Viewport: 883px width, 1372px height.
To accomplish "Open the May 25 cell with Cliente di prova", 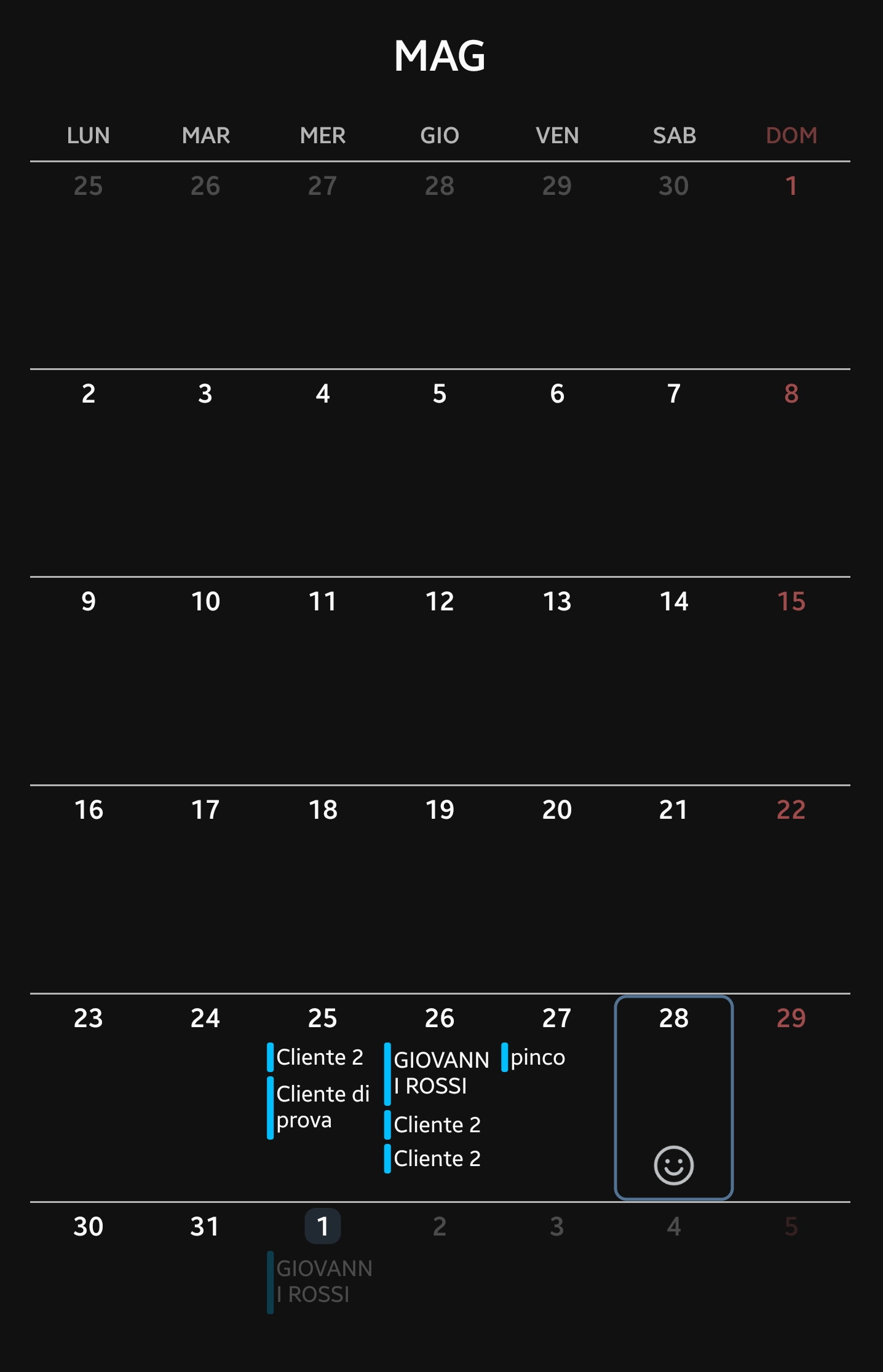I will 322,1097.
